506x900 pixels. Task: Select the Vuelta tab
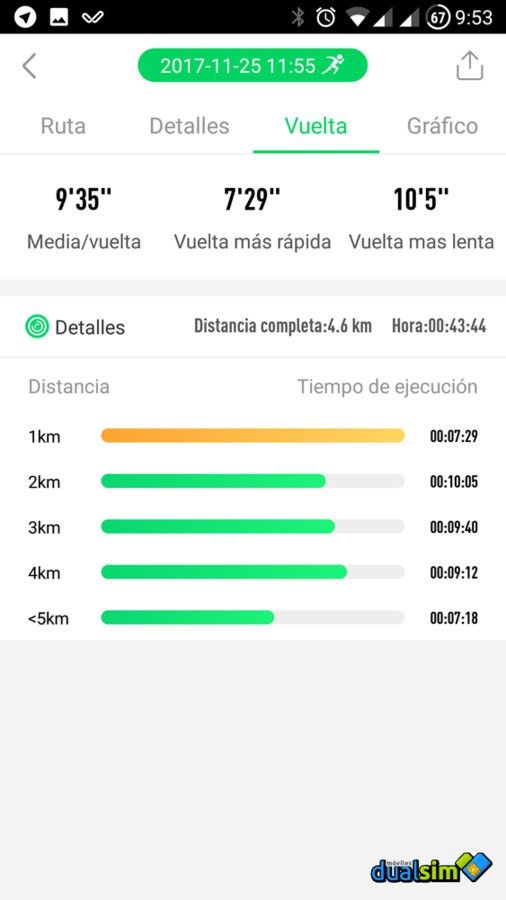(x=316, y=126)
